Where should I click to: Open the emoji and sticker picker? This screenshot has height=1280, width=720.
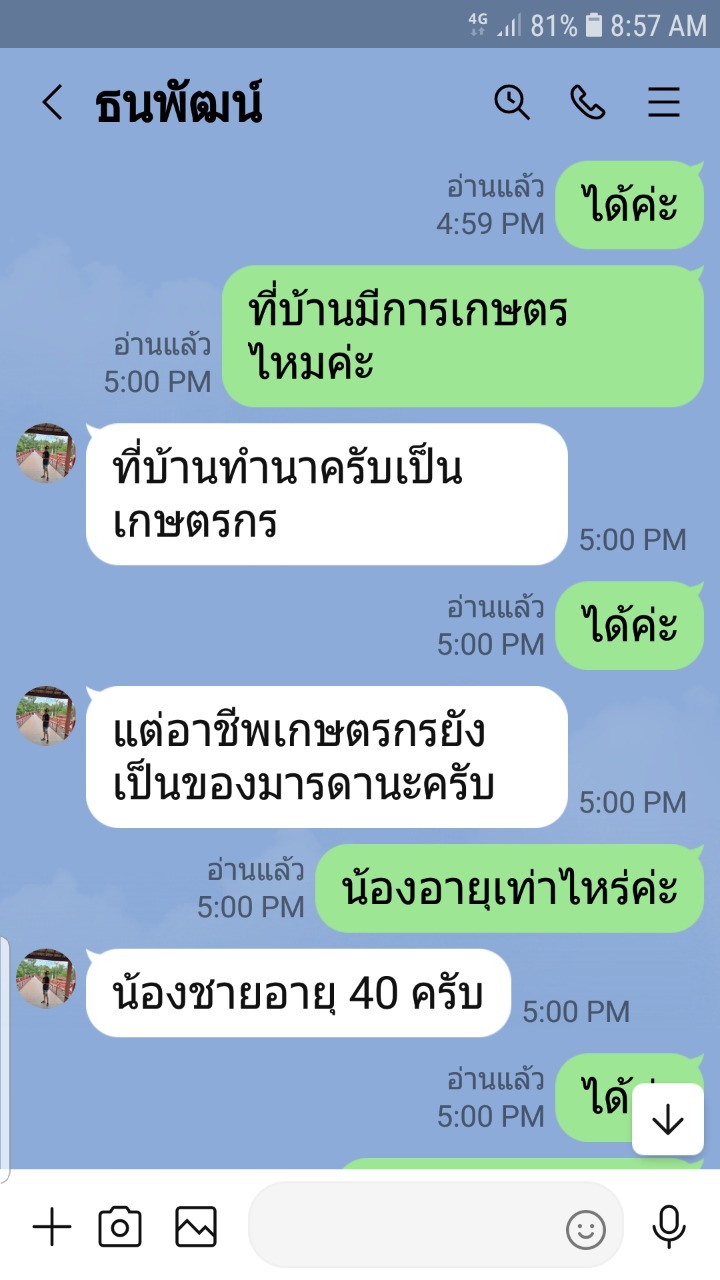(x=586, y=1229)
